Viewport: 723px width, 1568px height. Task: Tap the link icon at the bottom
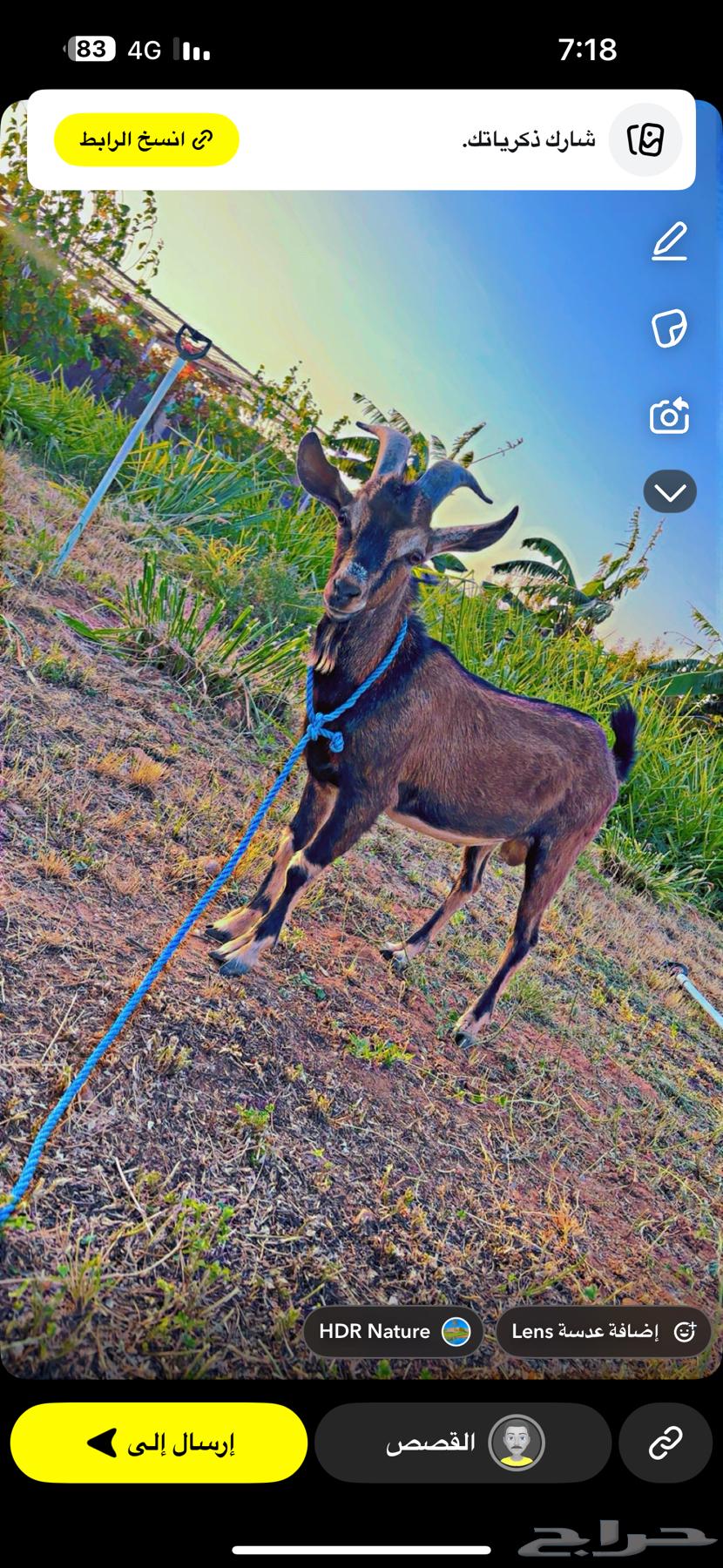coord(666,1443)
